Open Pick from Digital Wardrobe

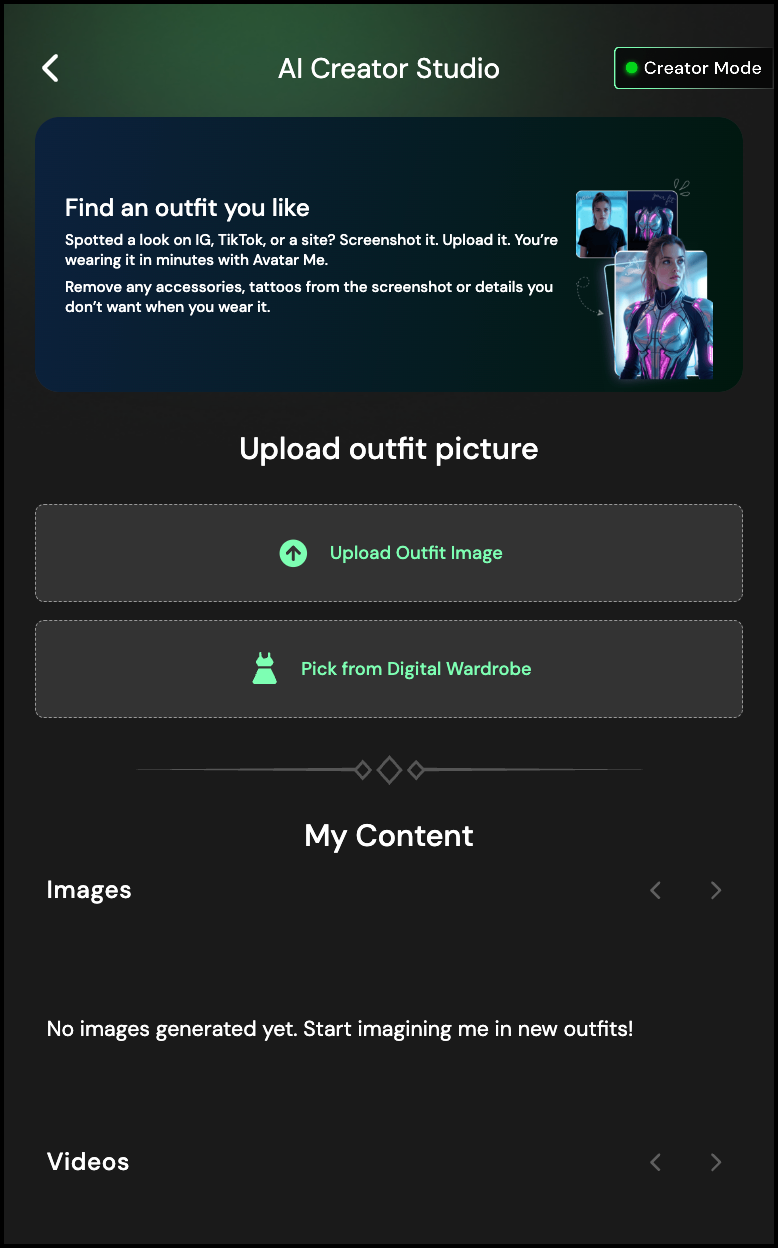[x=389, y=669]
